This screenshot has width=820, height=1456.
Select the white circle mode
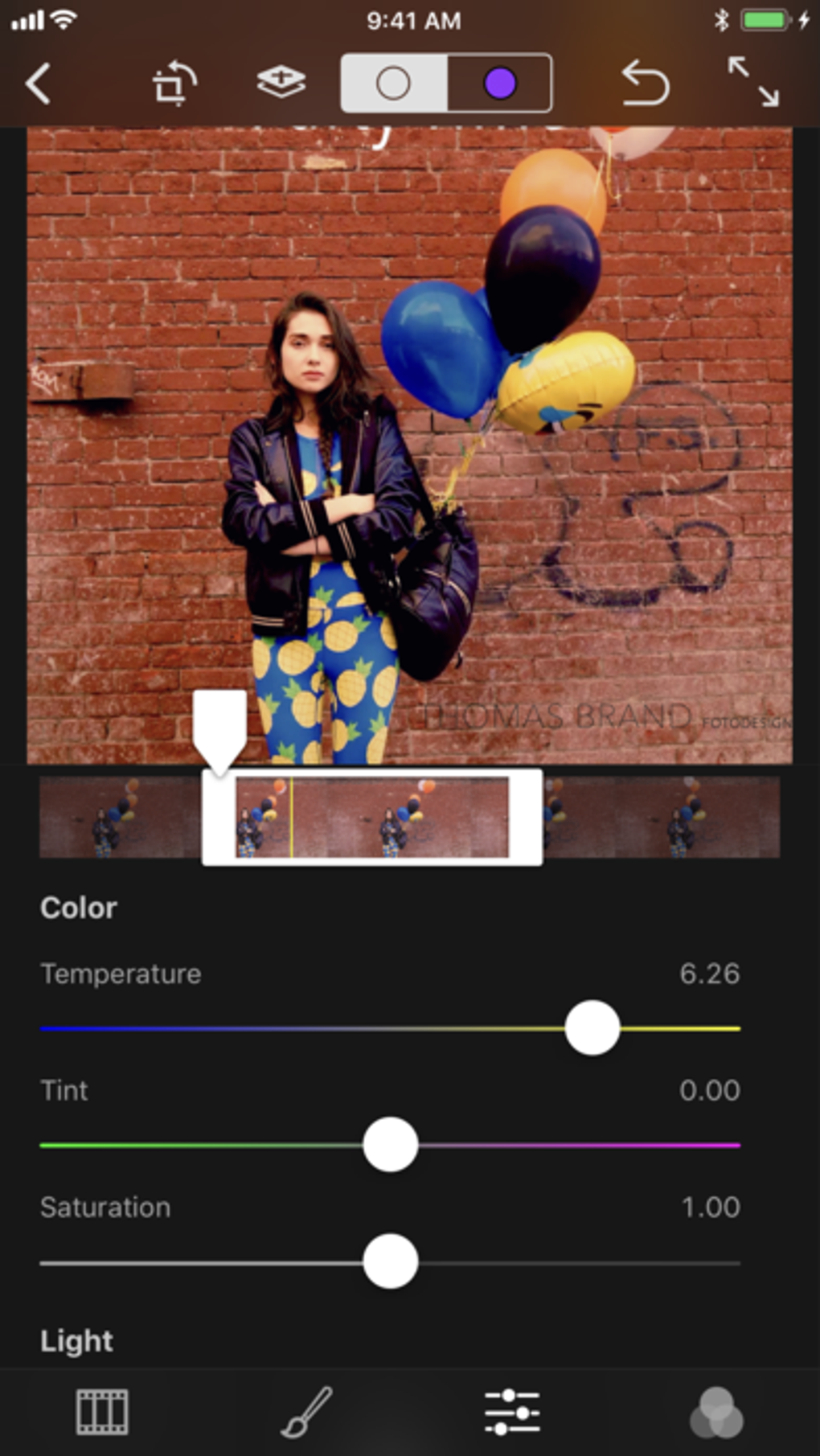(x=393, y=83)
